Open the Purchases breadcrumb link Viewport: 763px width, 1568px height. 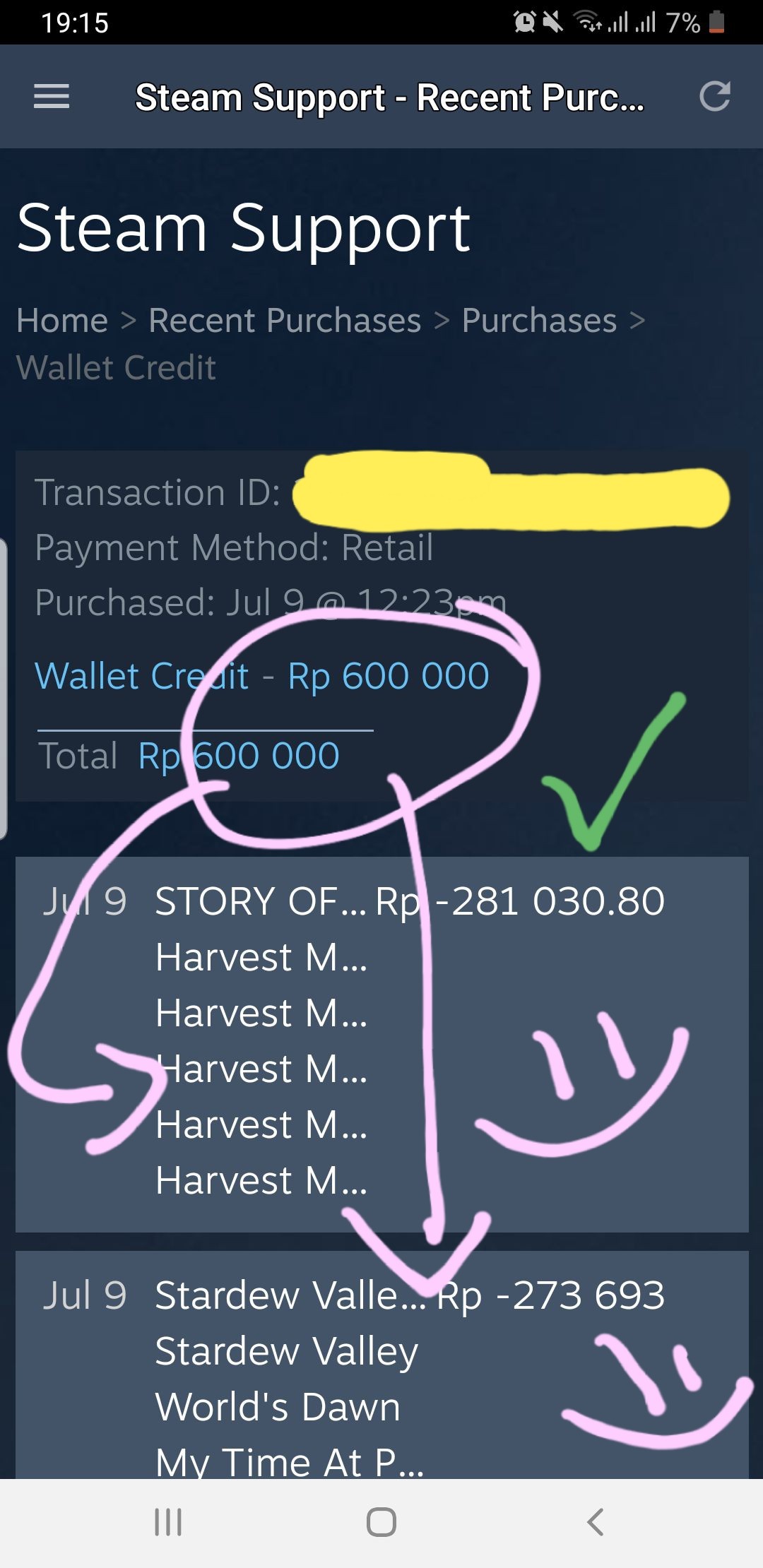[539, 321]
